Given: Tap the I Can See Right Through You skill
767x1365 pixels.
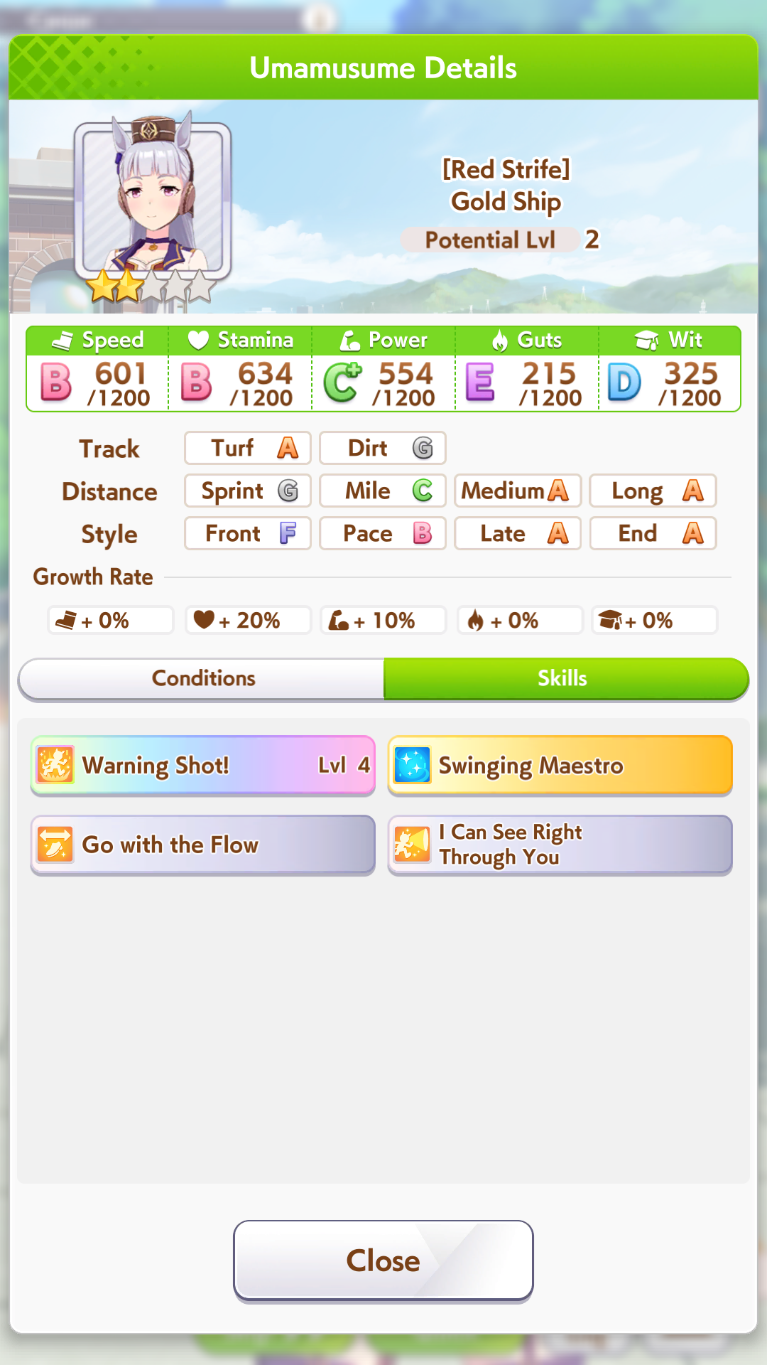Looking at the screenshot, I should [x=560, y=845].
